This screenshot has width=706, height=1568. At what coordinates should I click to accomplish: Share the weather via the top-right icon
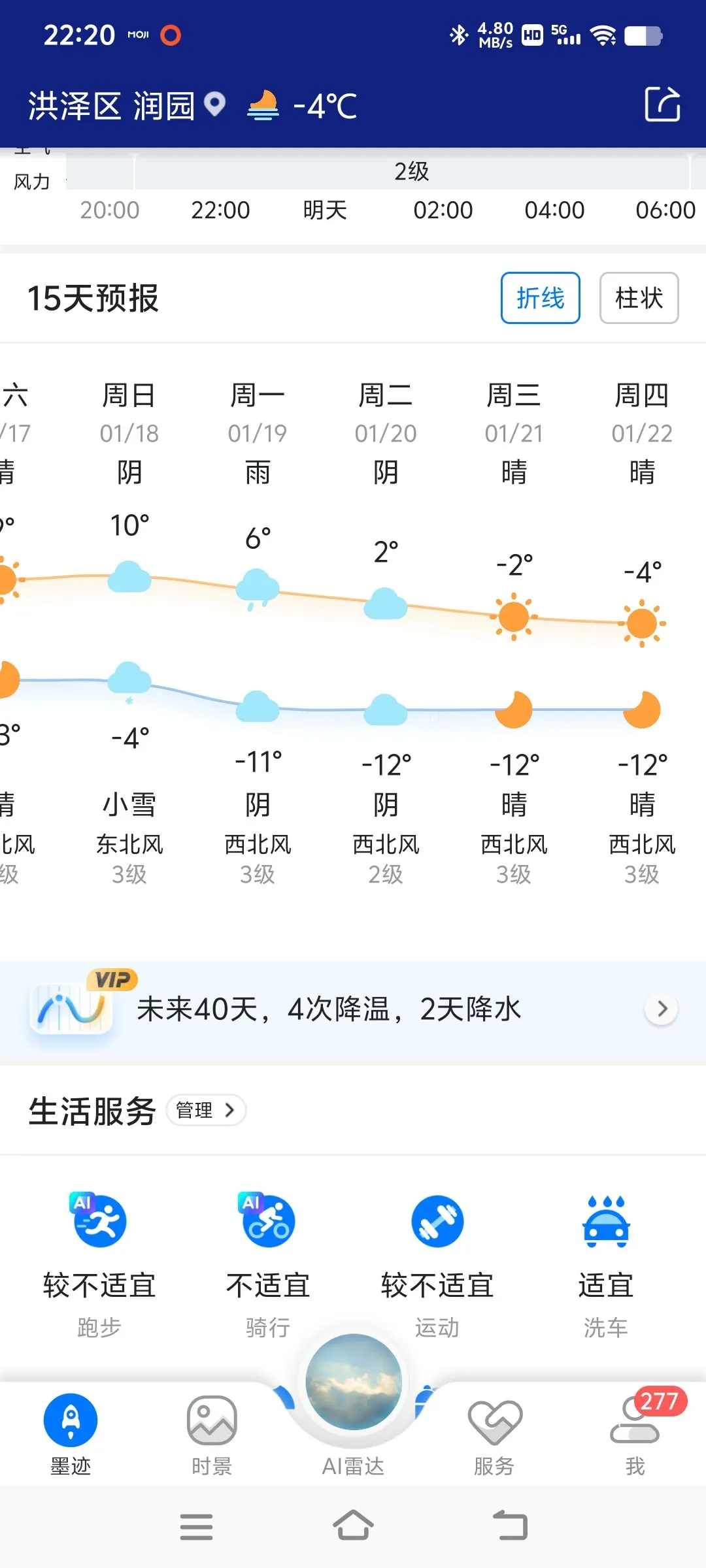coord(662,105)
